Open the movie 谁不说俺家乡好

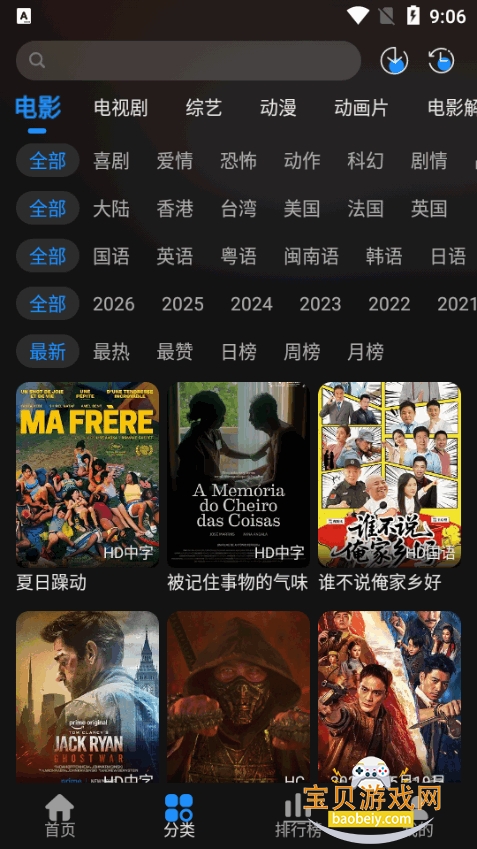(x=389, y=475)
